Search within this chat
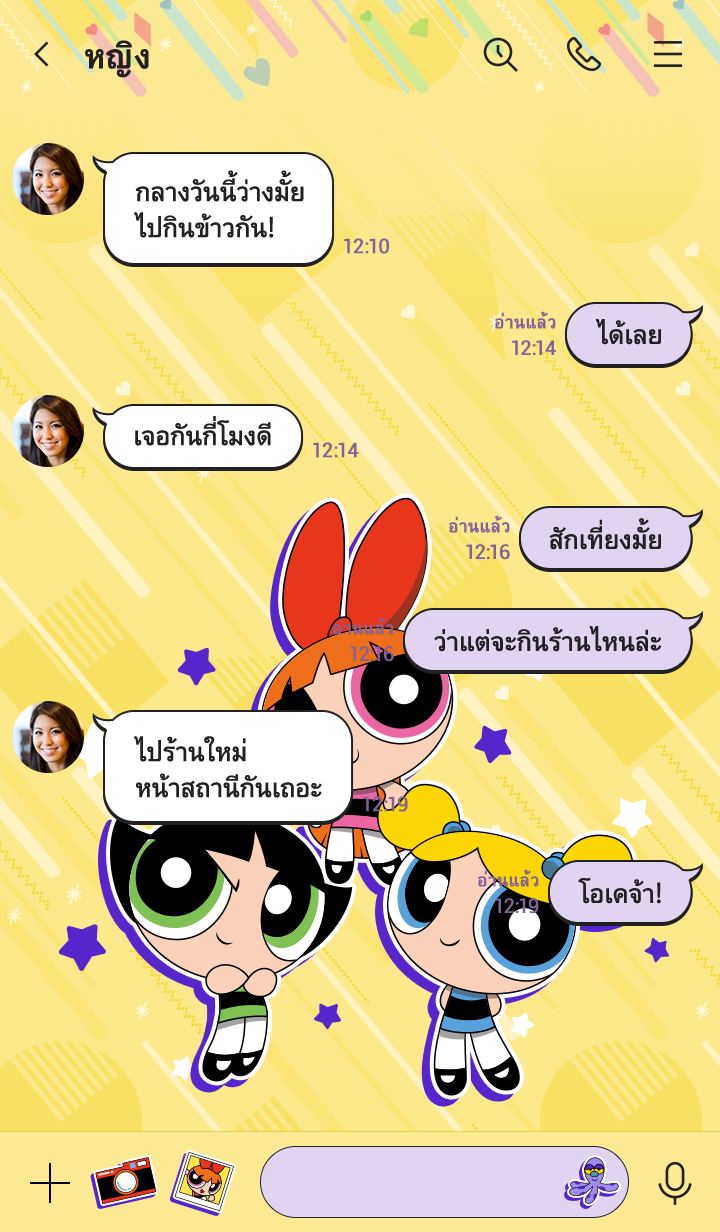The image size is (720, 1232). click(x=500, y=54)
